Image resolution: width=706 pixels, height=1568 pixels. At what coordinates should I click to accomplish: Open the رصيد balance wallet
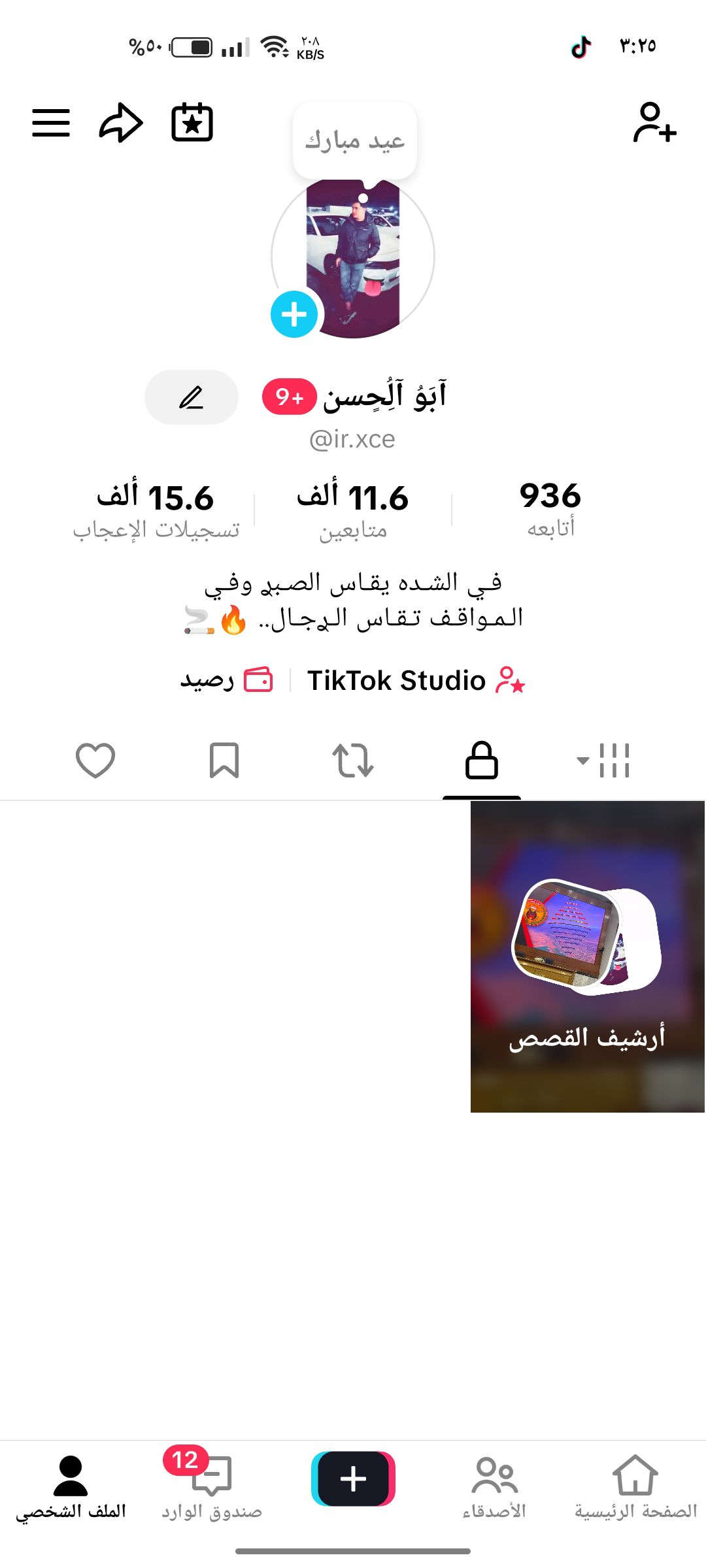226,681
